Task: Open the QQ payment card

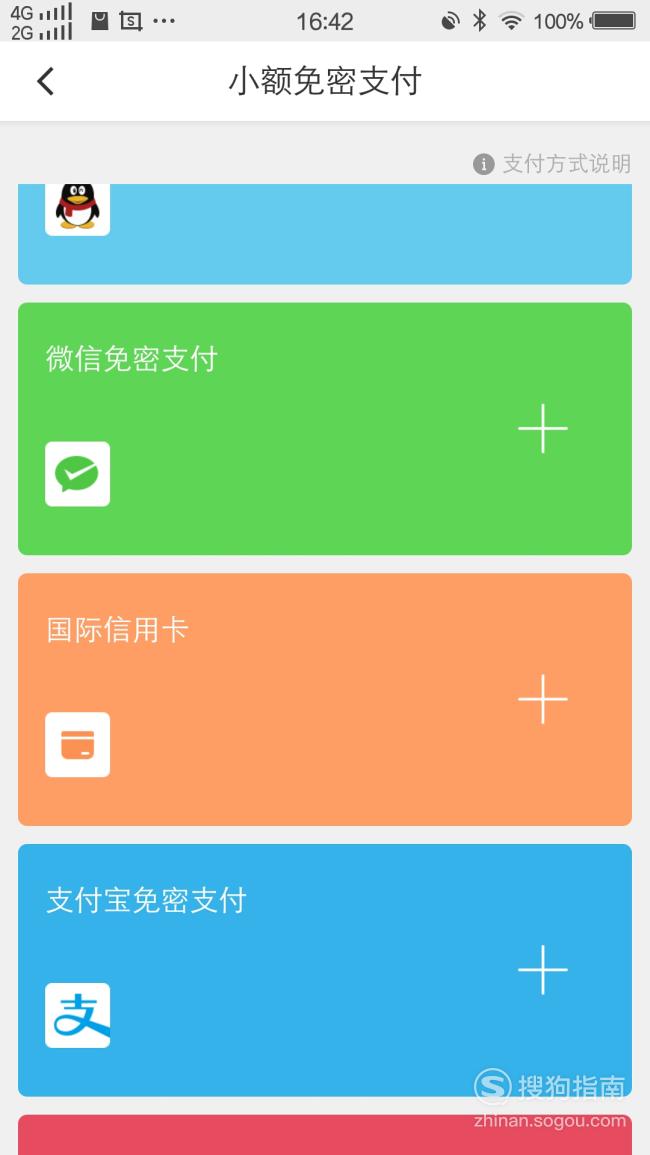Action: coord(325,234)
